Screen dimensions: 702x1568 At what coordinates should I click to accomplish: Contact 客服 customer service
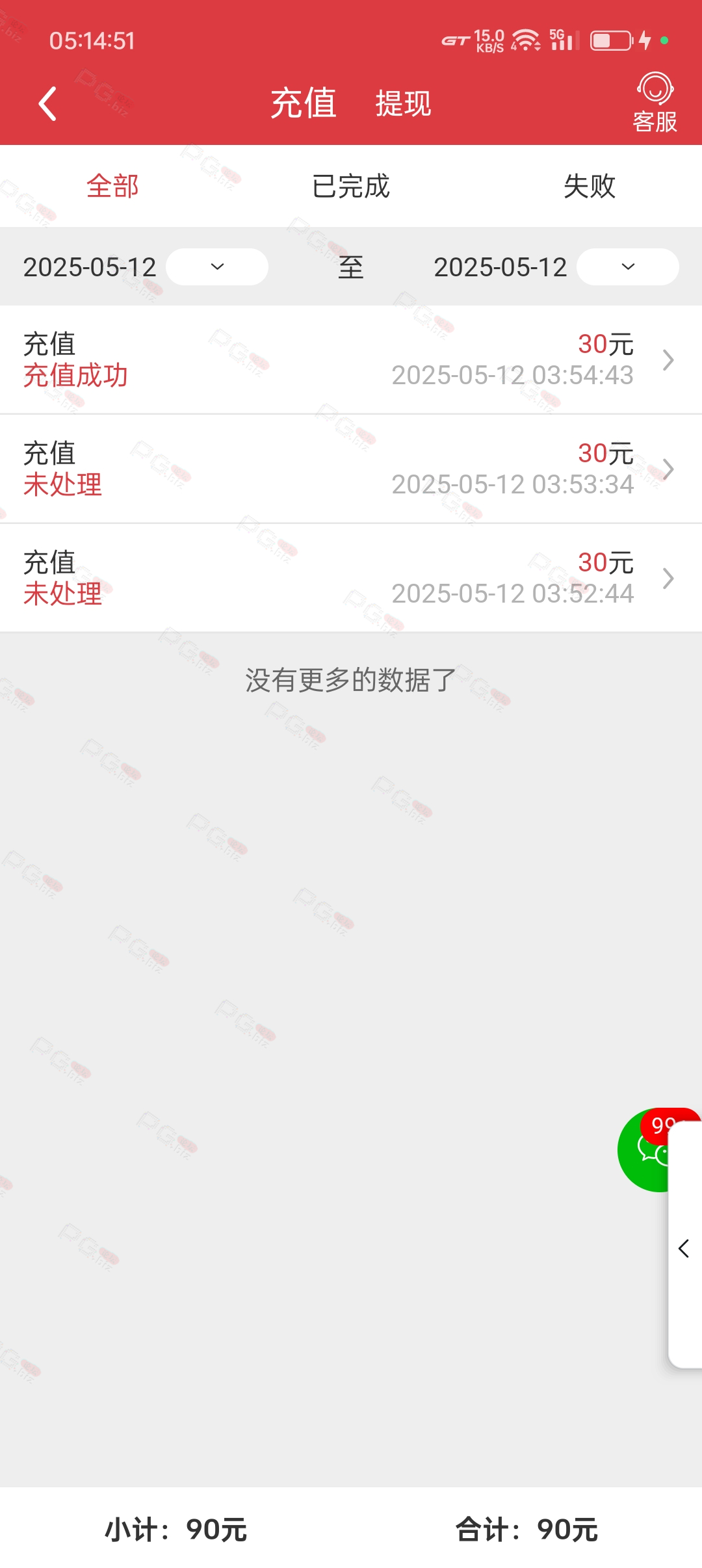pos(655,103)
